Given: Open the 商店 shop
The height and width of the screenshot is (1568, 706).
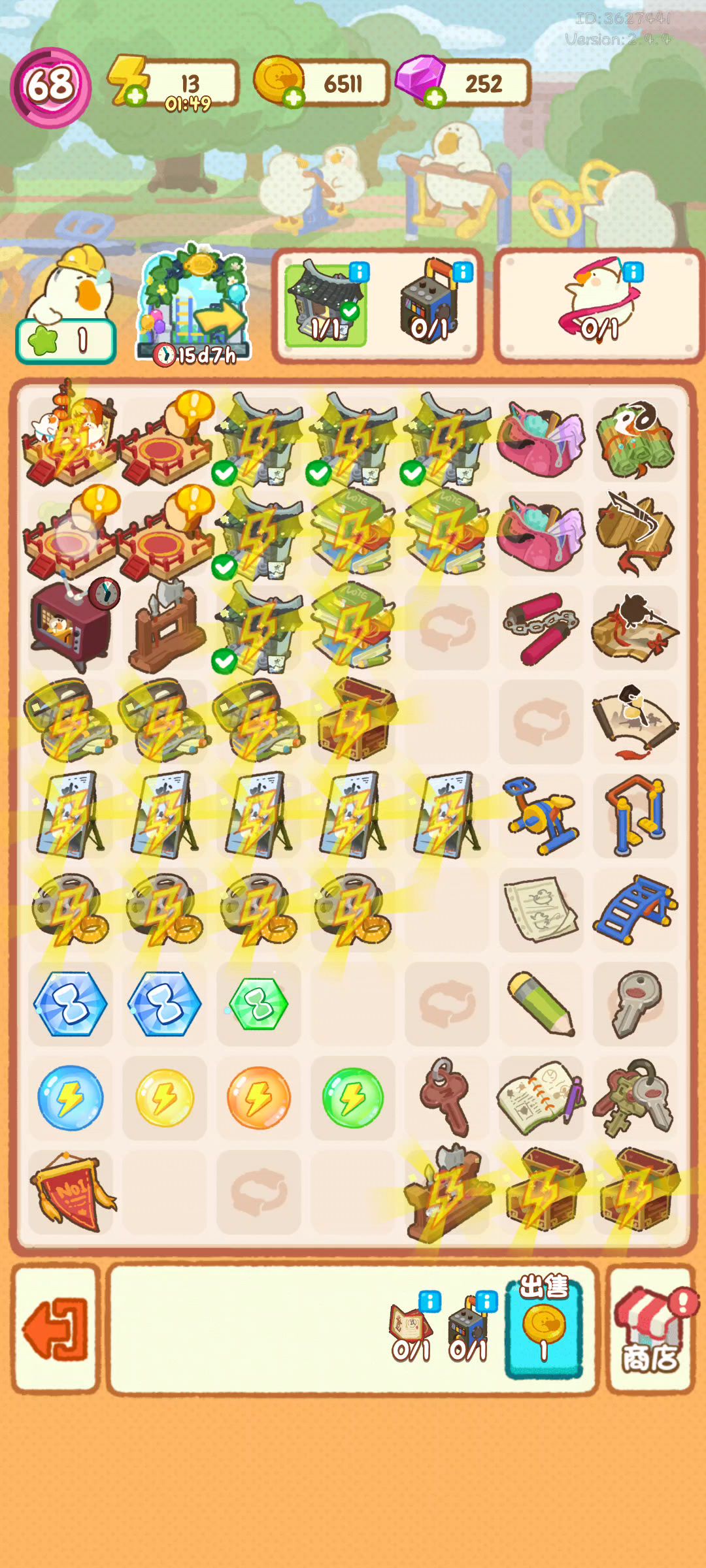Looking at the screenshot, I should (651, 1329).
